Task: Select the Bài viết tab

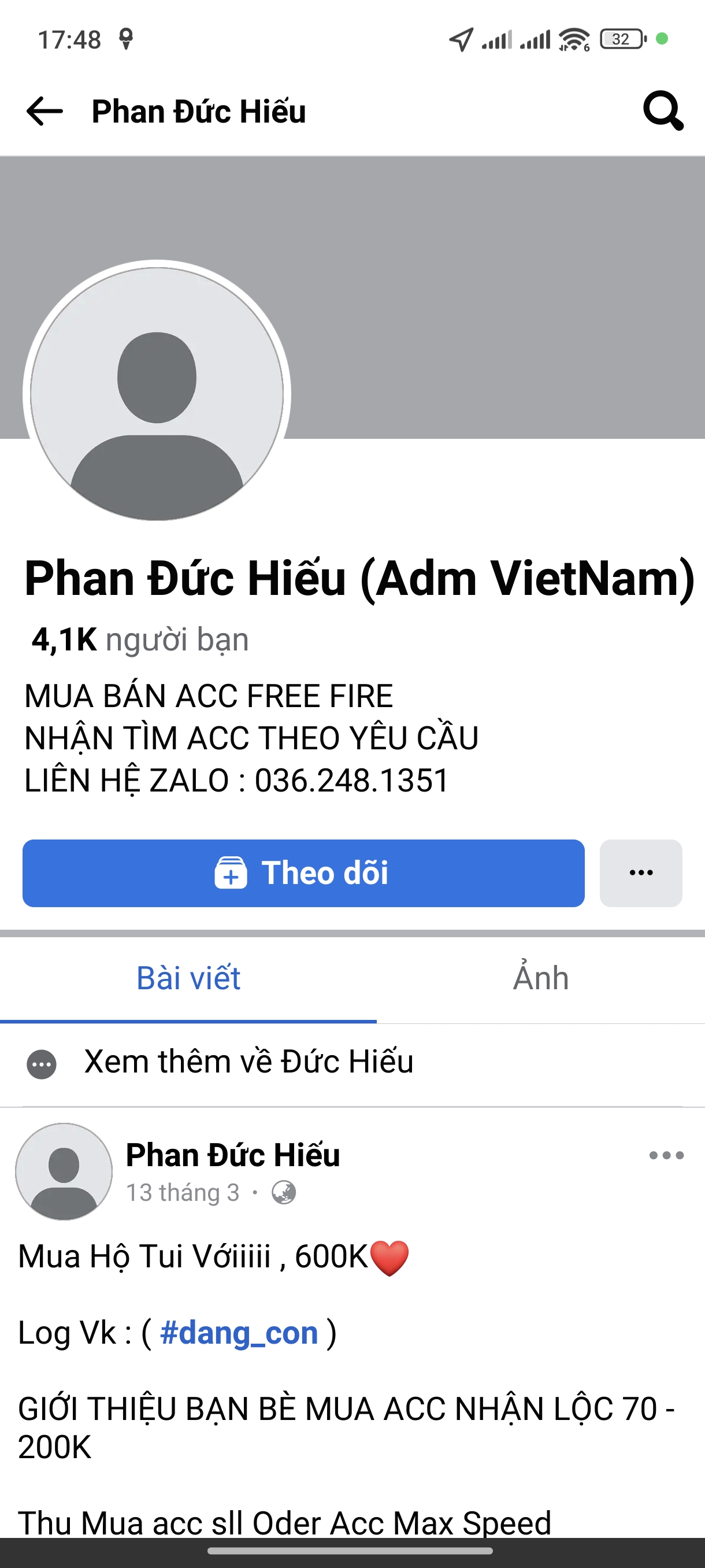Action: [188, 978]
